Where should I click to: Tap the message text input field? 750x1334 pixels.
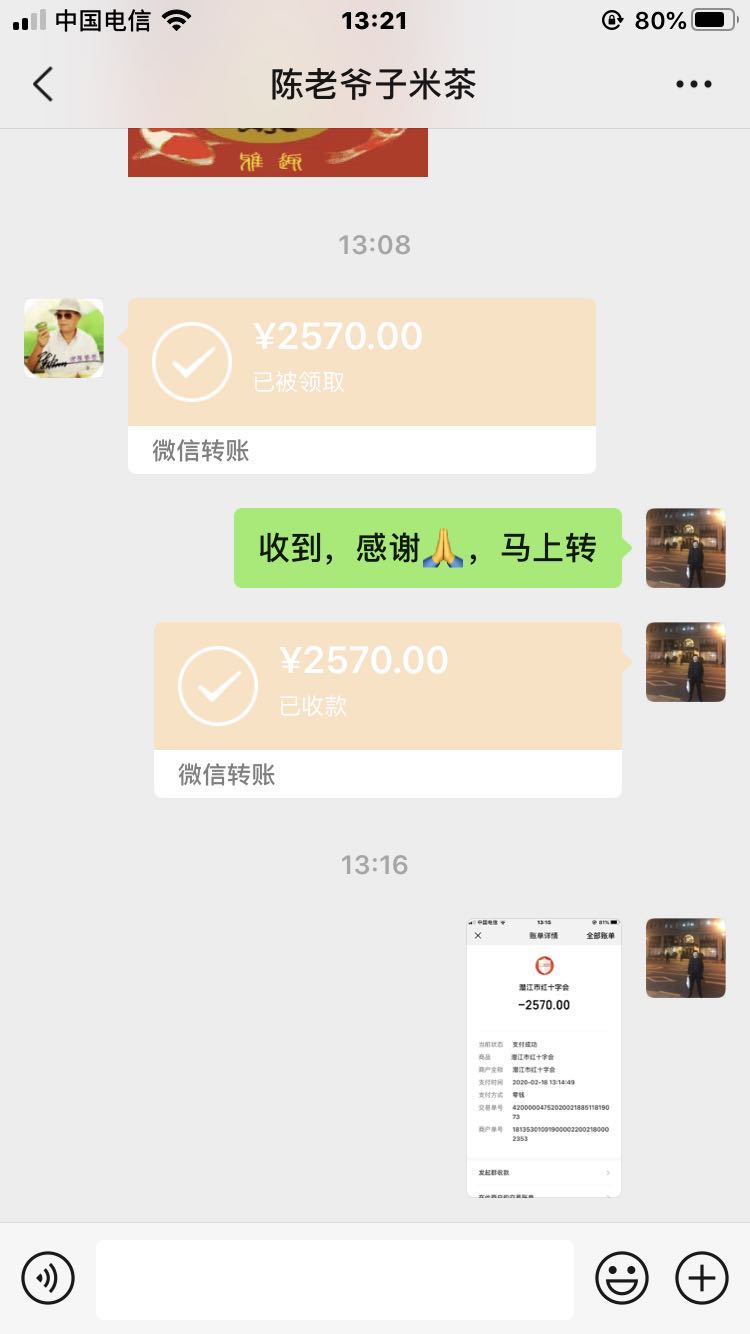coord(335,1277)
